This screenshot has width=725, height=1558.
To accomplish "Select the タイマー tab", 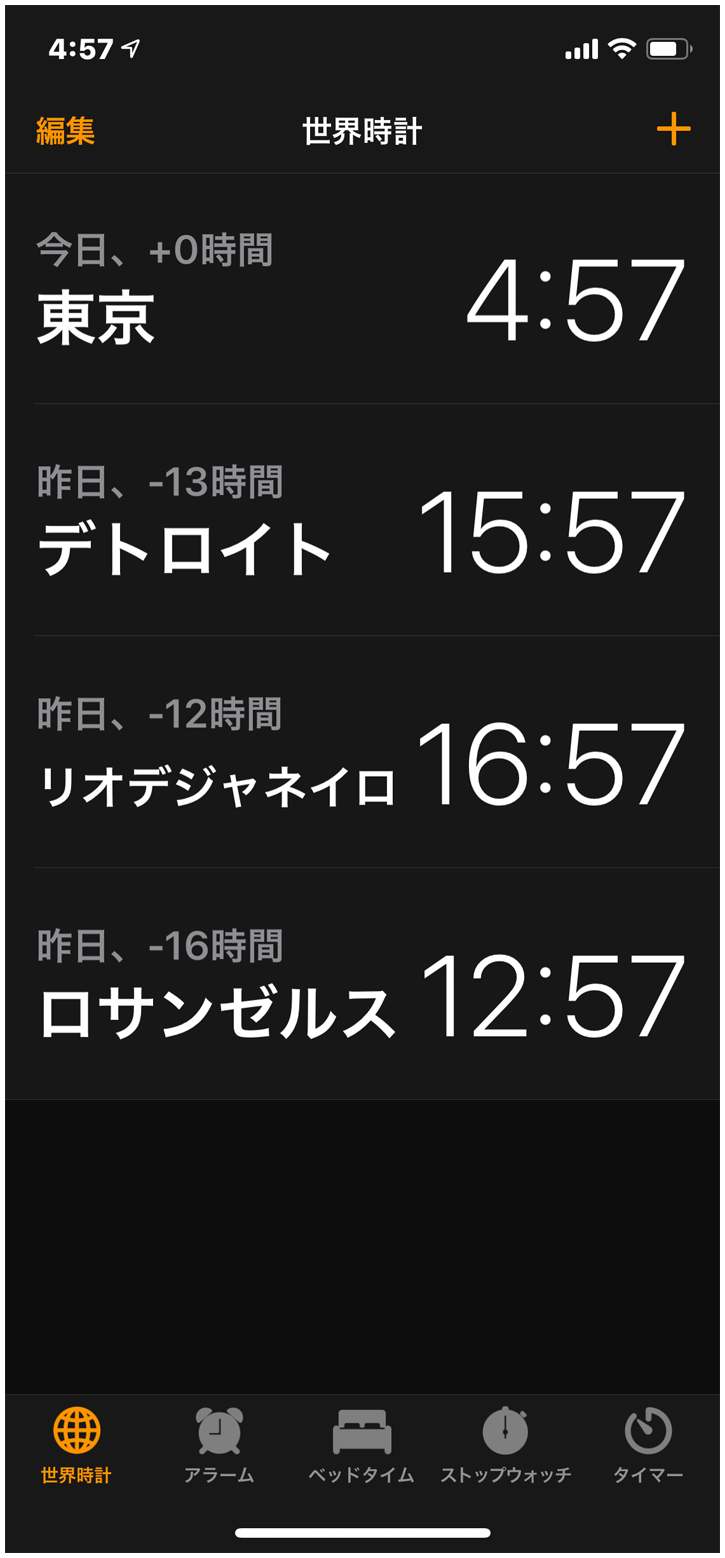I will [648, 1445].
